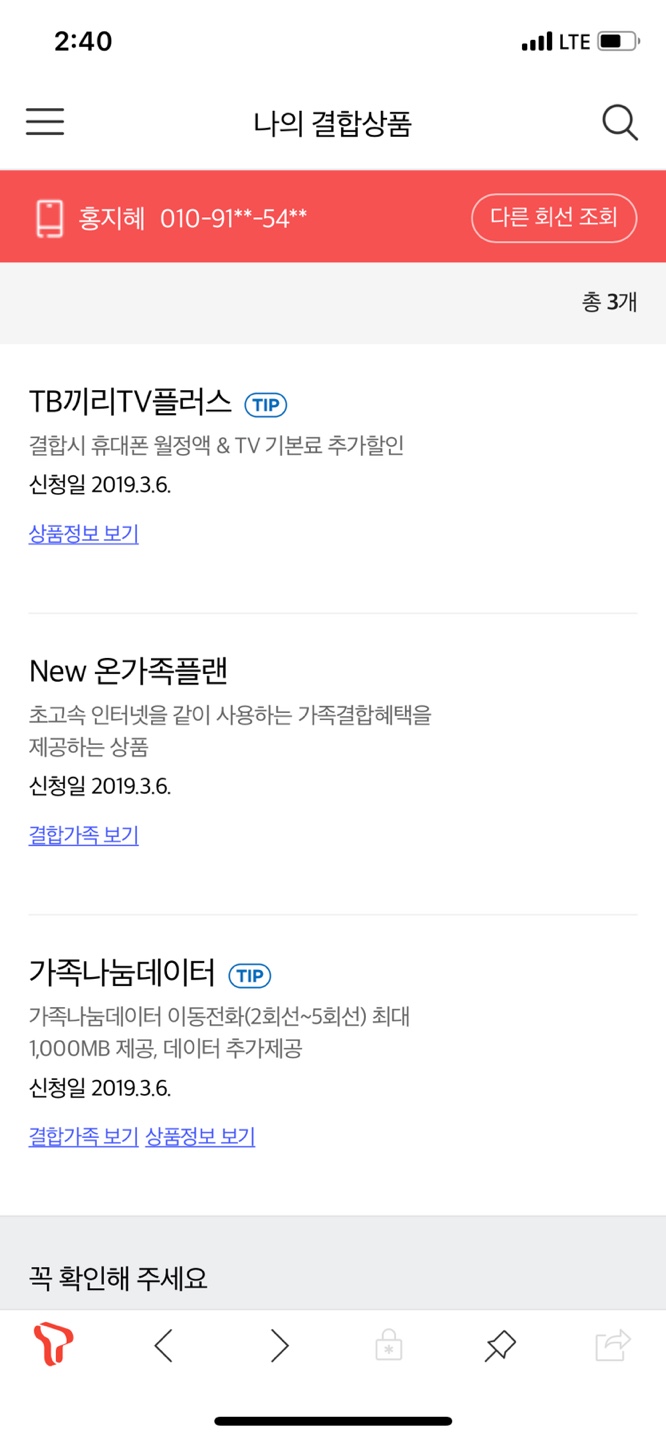Viewport: 666px width, 1440px height.
Task: Open 상품정보 보기 under 가족나눔데이터
Action: pyautogui.click(x=200, y=1137)
